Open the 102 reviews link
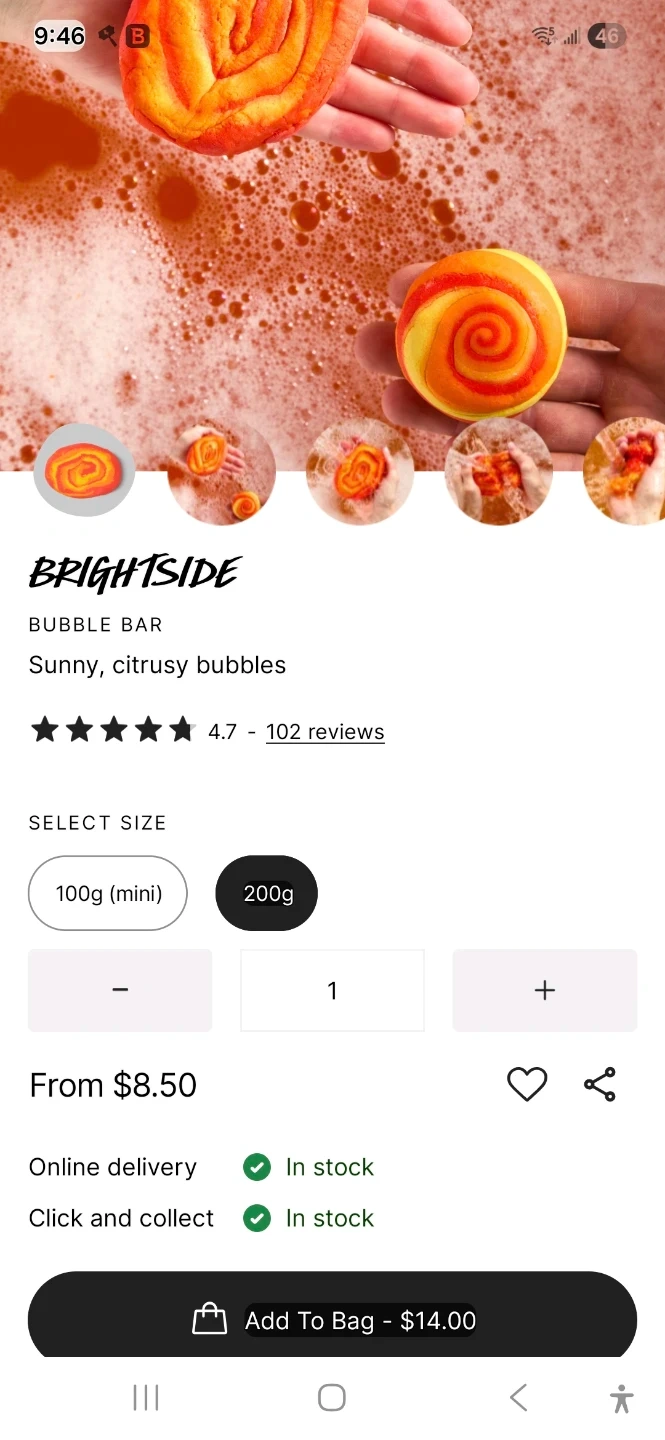 325,732
